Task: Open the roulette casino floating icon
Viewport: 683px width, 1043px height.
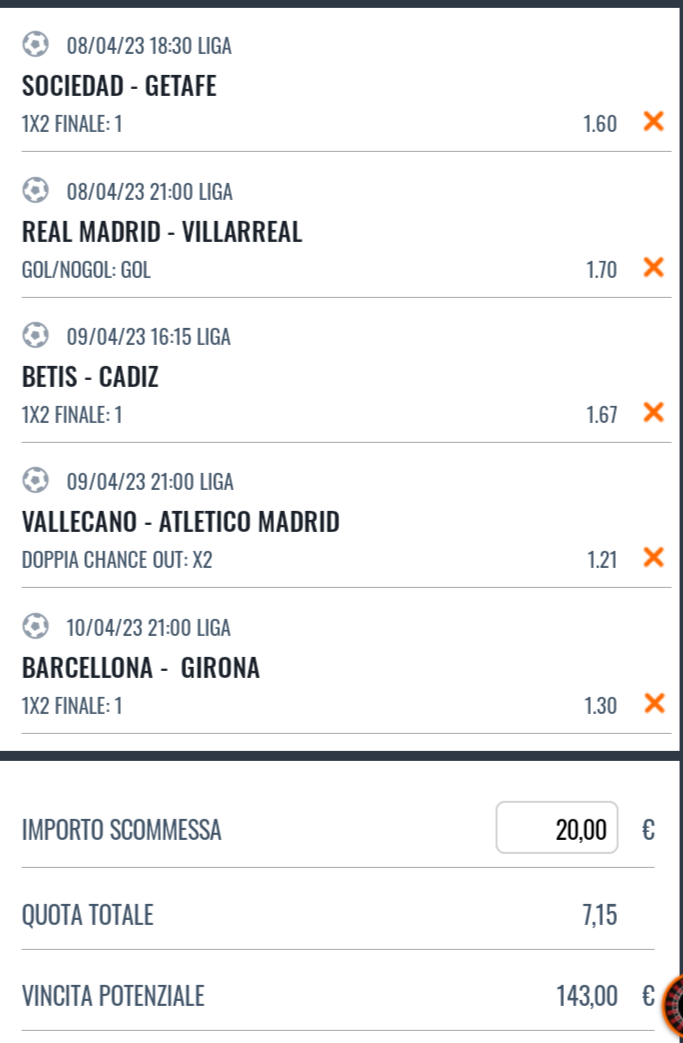Action: pos(673,1004)
